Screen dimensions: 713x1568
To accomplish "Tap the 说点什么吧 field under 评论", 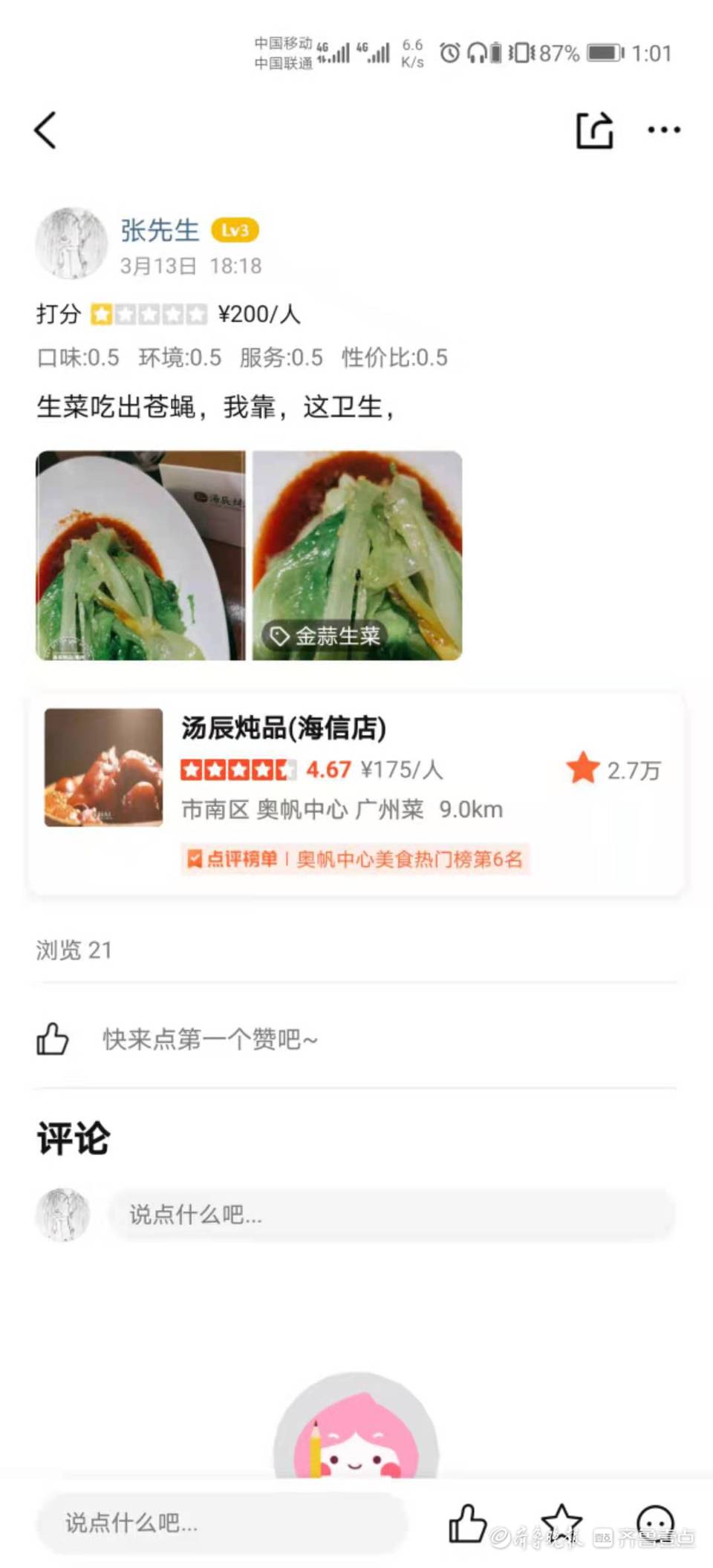I will (391, 1215).
